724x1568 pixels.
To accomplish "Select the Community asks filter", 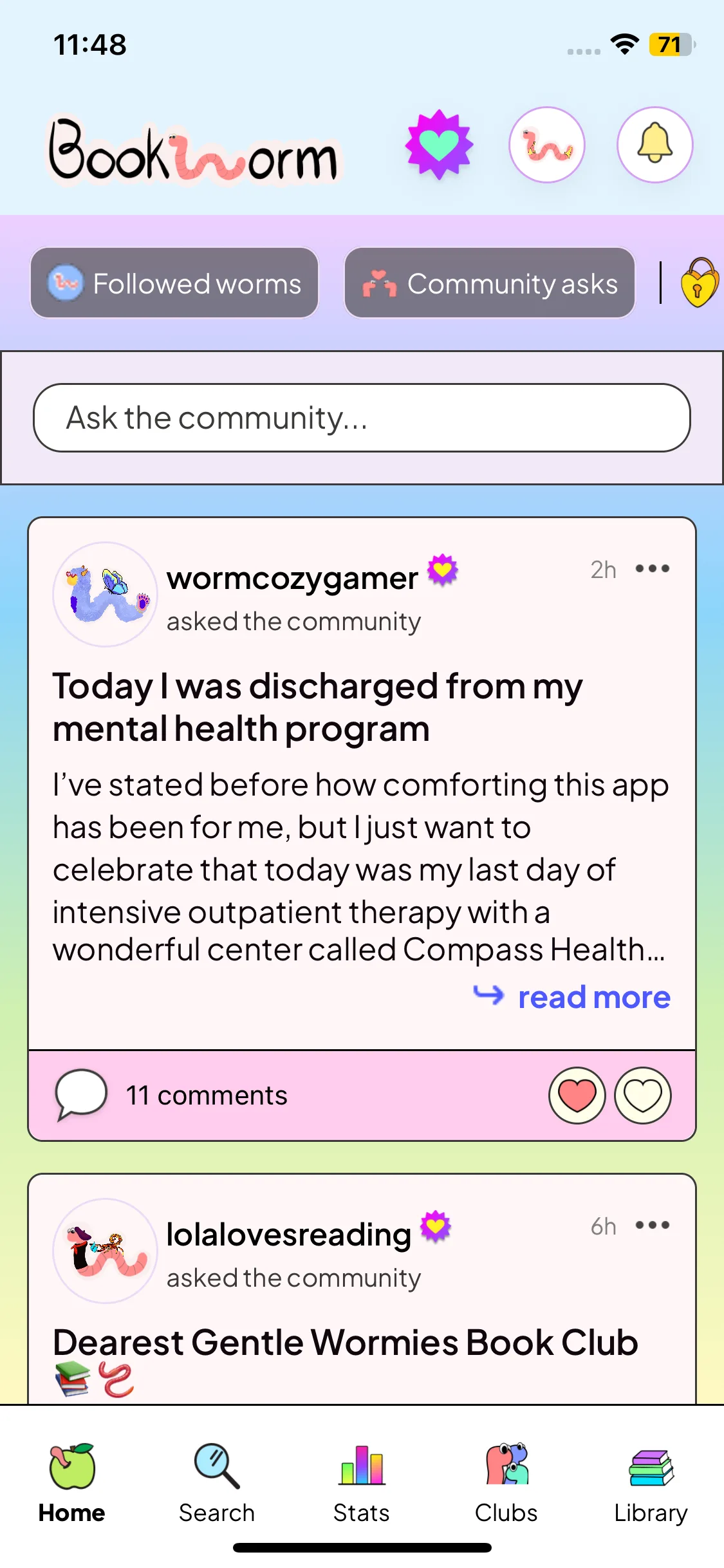I will click(x=490, y=283).
